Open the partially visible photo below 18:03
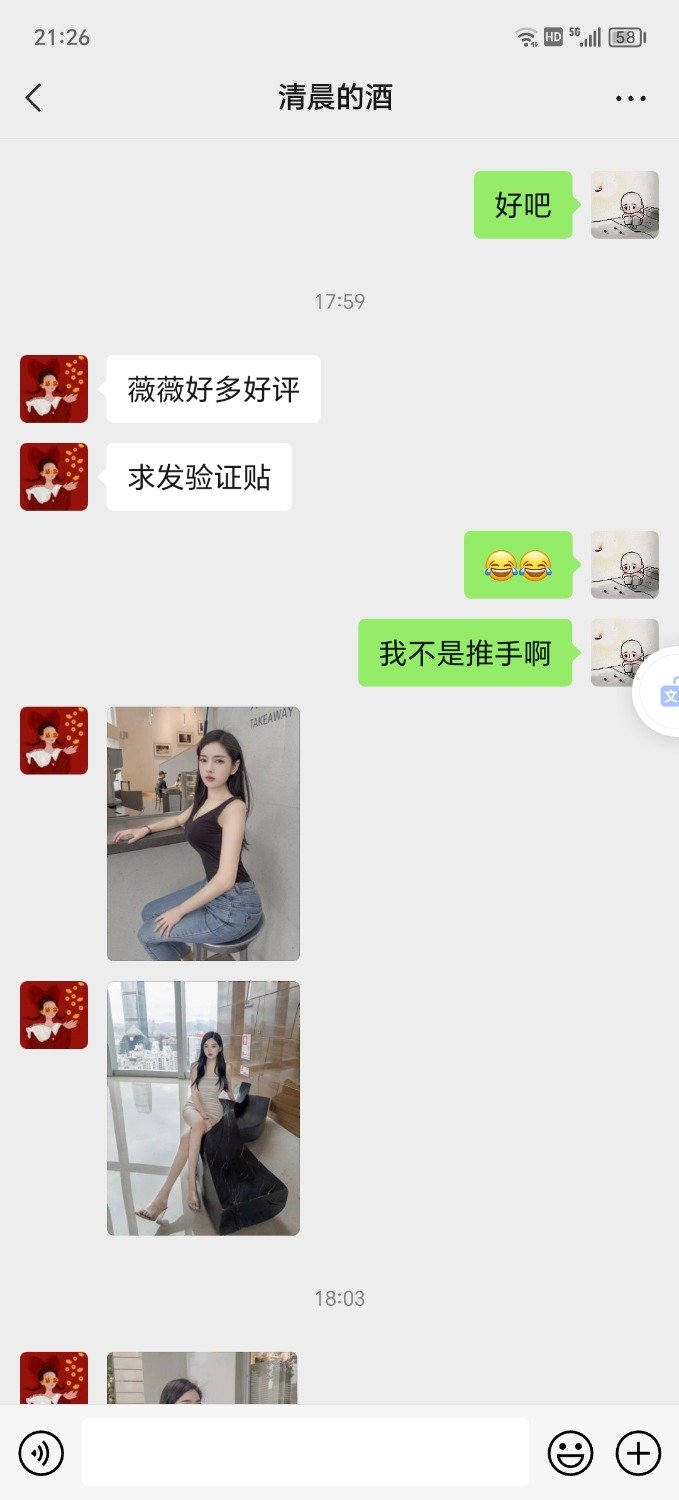This screenshot has width=679, height=1500. 202,1378
